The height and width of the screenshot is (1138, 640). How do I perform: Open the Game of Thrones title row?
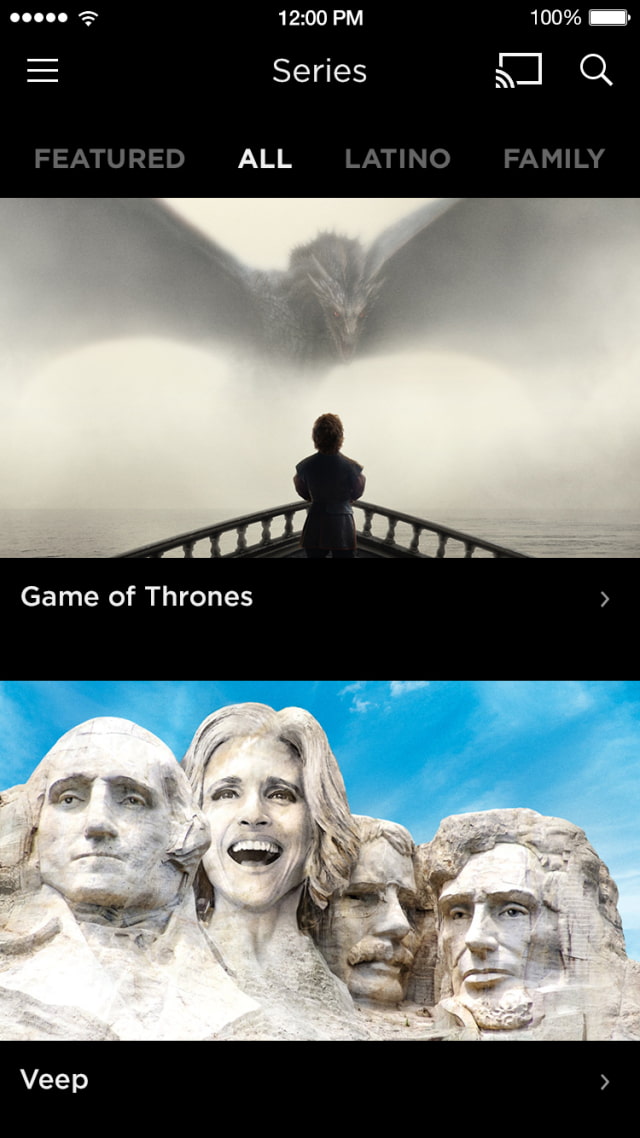[320, 598]
